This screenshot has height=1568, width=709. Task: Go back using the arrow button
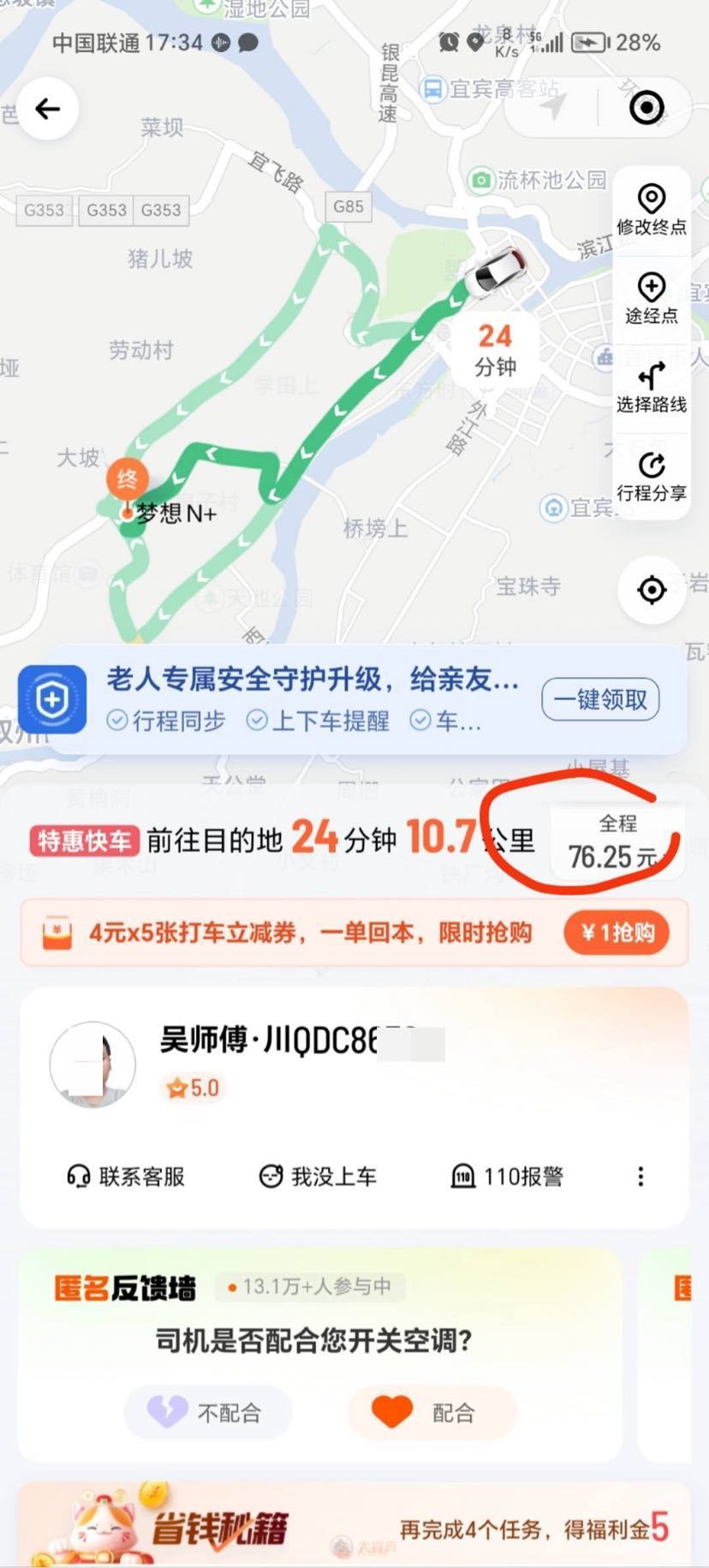click(x=48, y=109)
